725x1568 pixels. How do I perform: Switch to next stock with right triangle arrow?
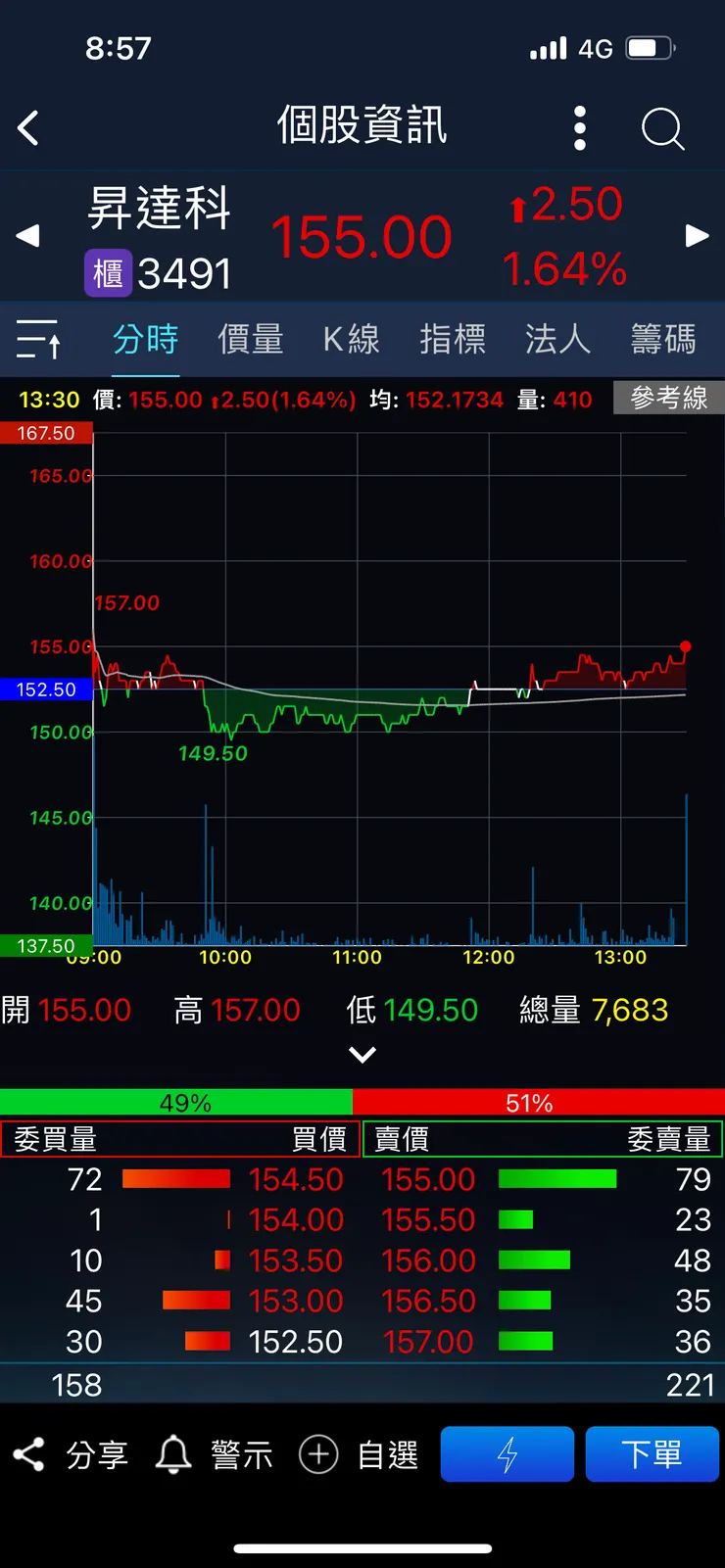tap(697, 235)
